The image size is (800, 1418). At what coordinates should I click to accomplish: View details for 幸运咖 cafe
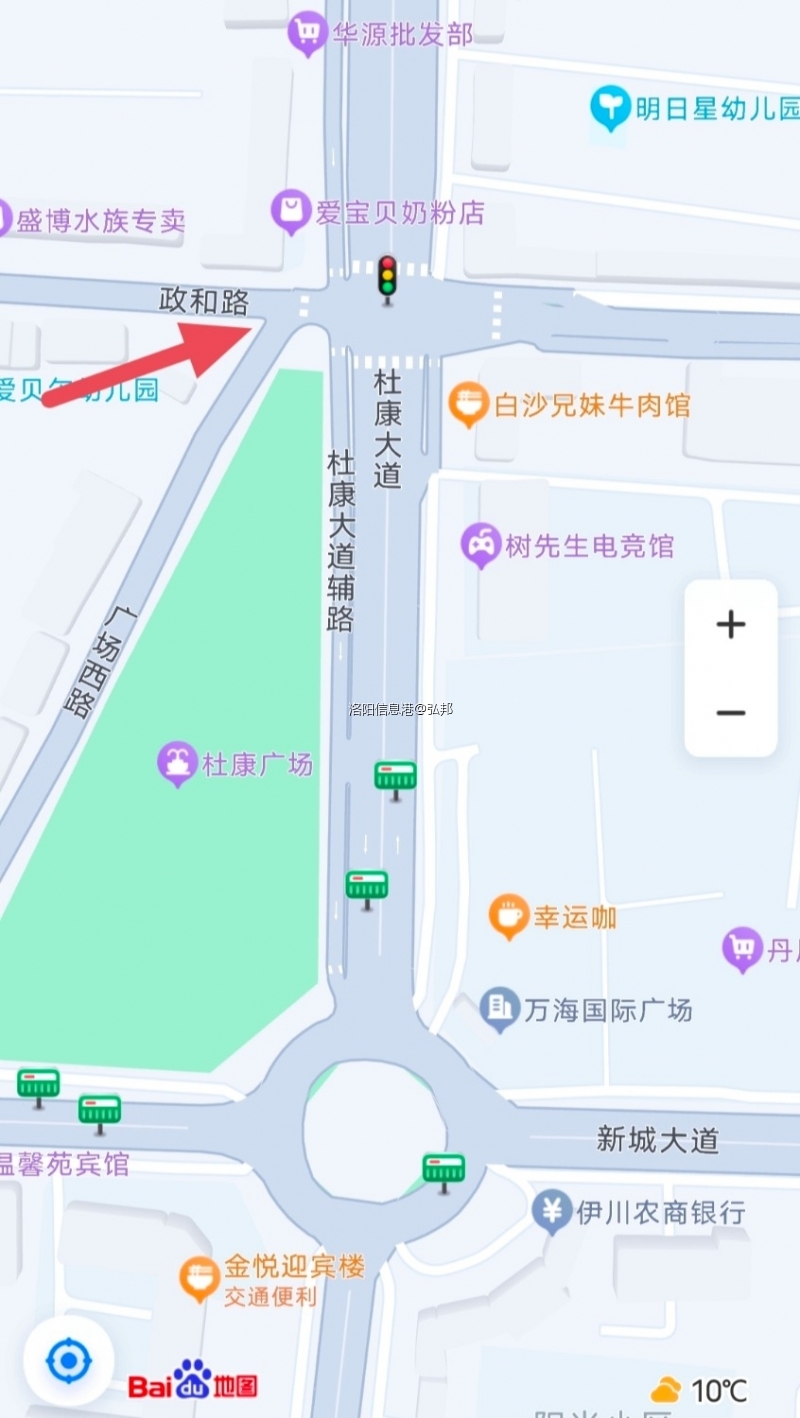(509, 916)
